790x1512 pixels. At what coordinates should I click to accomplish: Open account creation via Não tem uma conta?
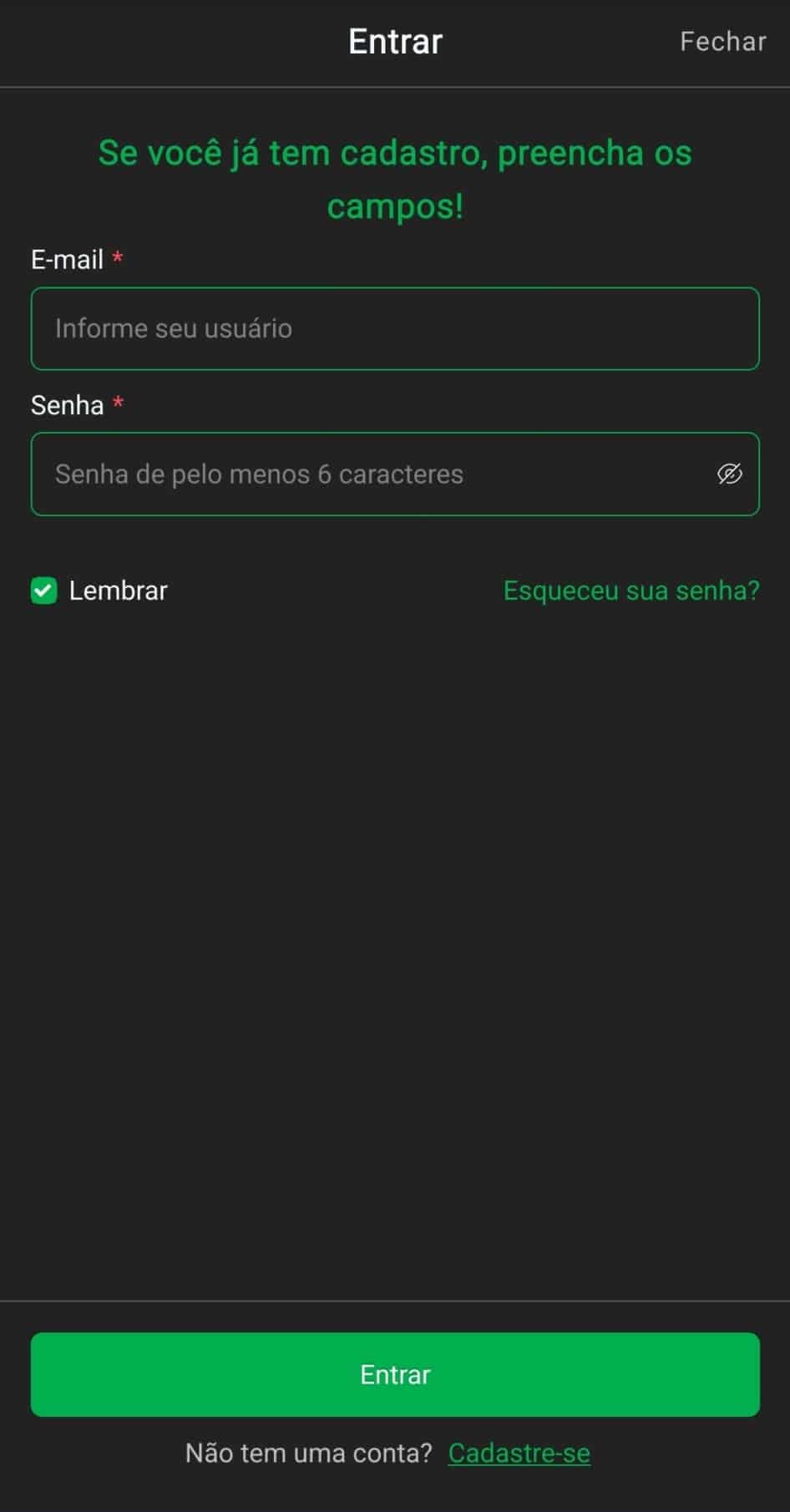tap(519, 1453)
